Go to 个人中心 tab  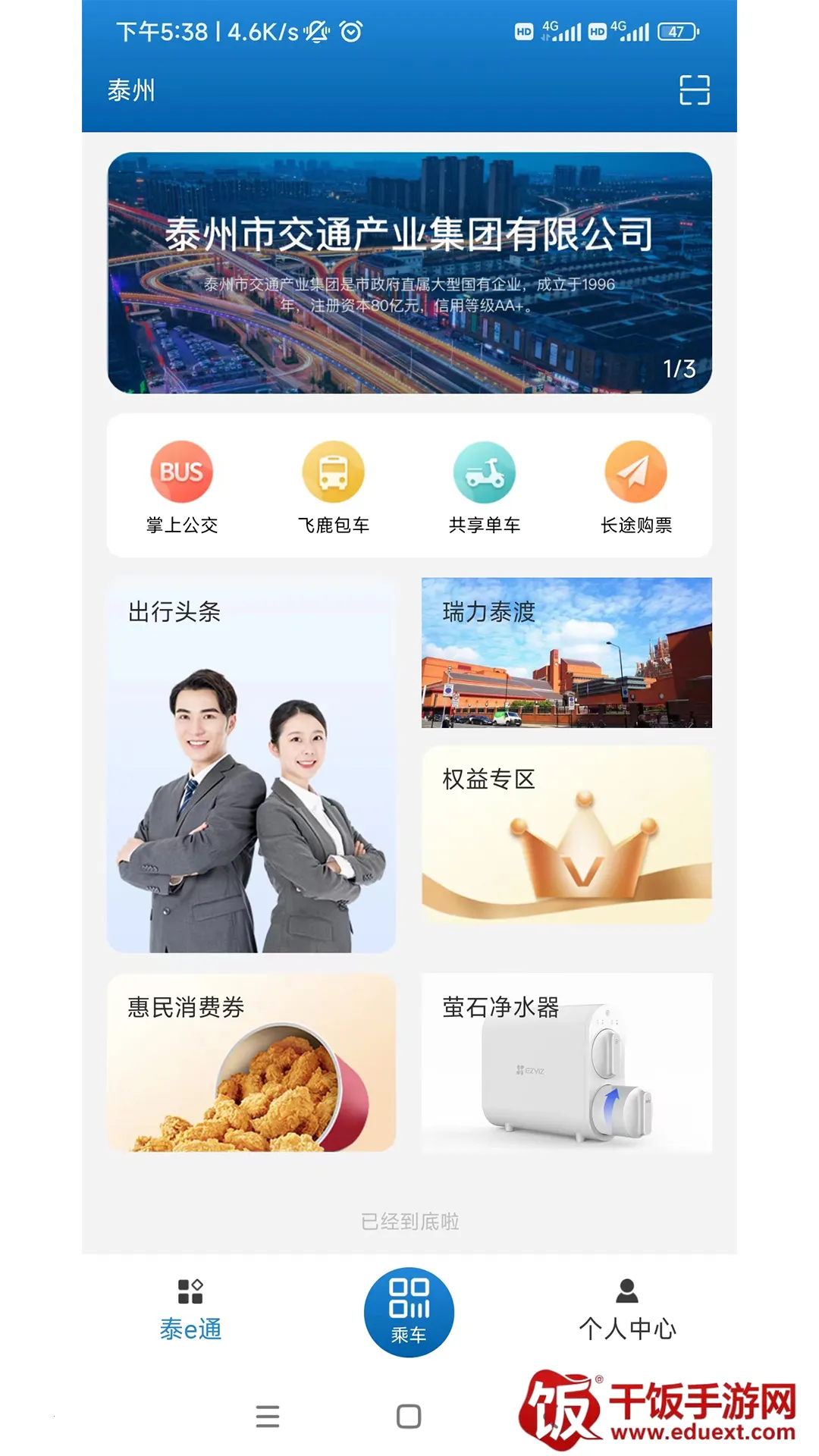pyautogui.click(x=627, y=1310)
